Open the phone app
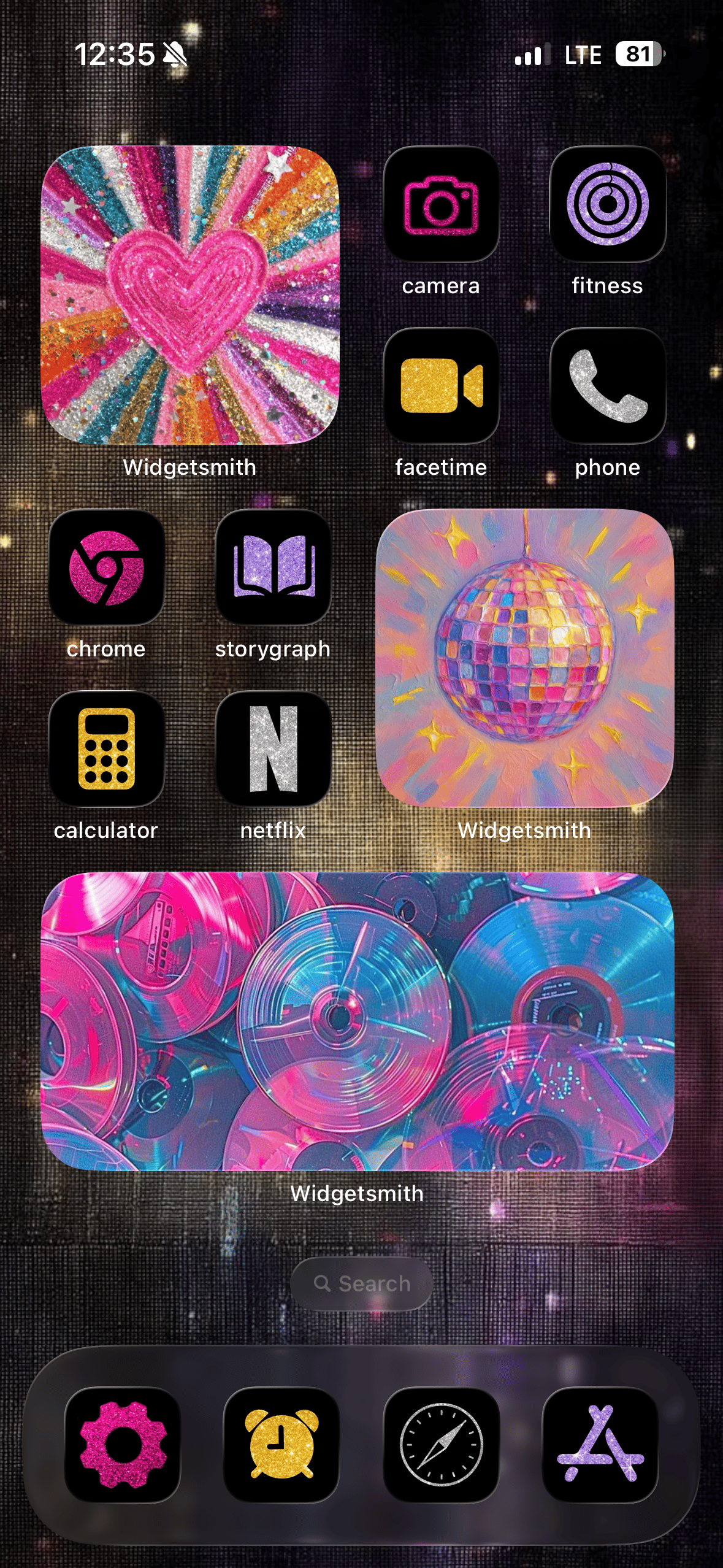723x1568 pixels. tap(608, 386)
